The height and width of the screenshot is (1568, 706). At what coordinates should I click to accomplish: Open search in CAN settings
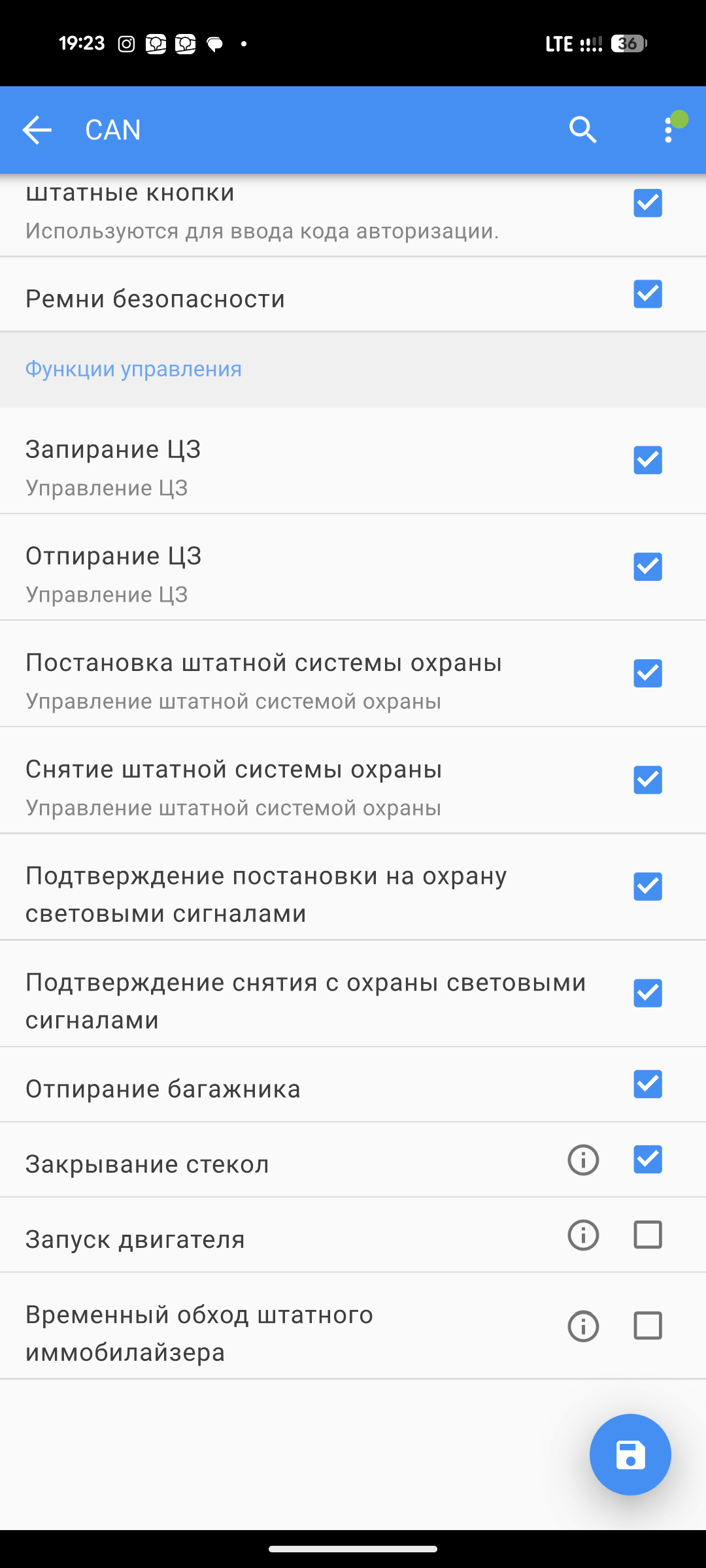click(582, 130)
